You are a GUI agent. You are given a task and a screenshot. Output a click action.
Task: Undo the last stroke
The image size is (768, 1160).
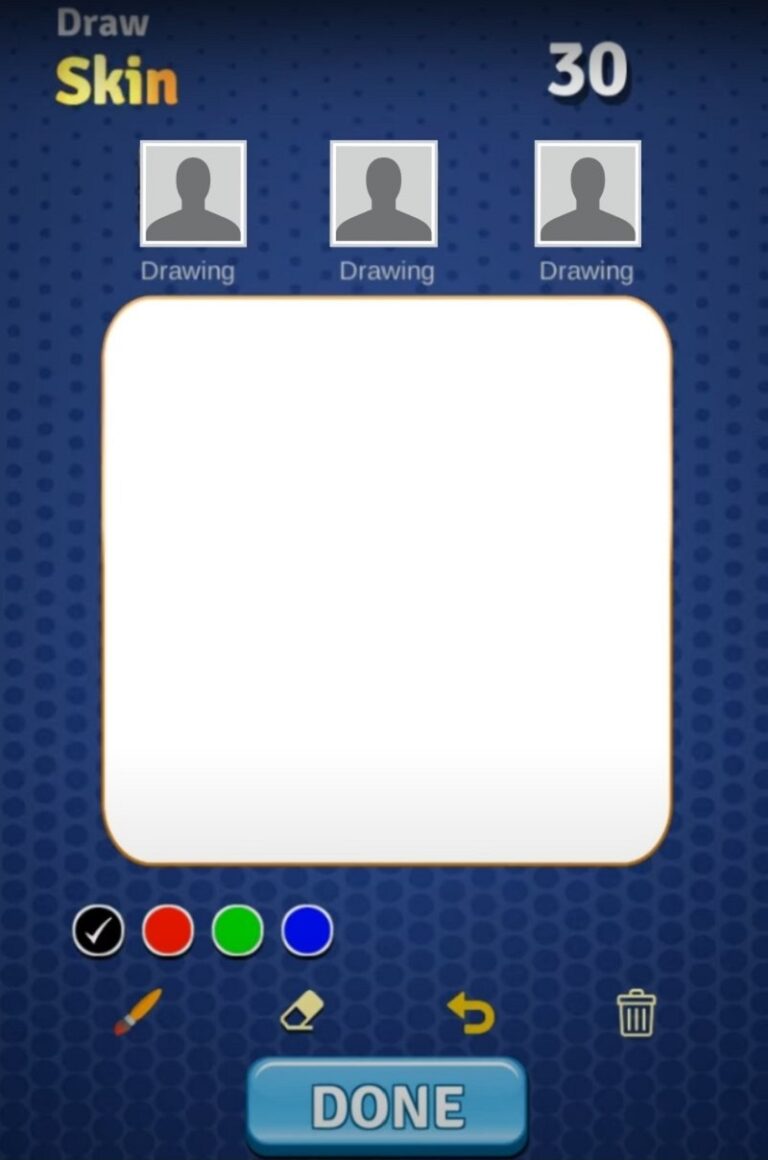[471, 1013]
